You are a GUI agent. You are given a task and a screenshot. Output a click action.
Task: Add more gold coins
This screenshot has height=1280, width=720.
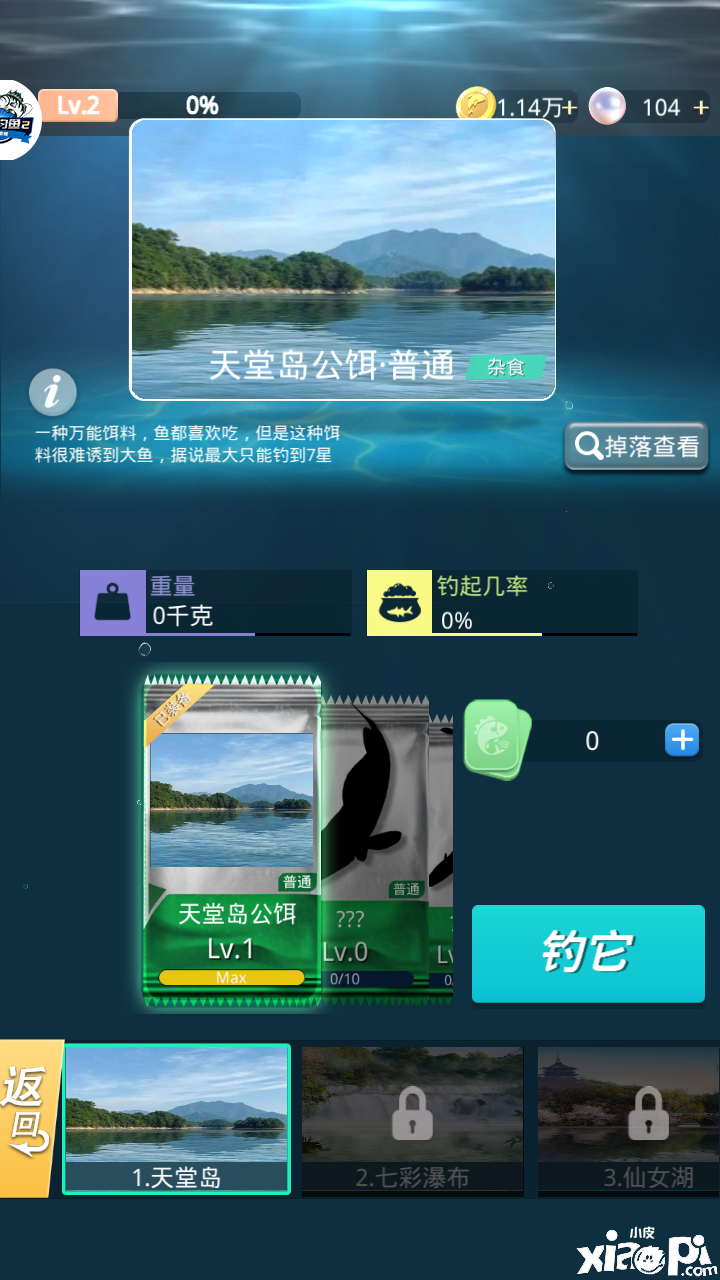pyautogui.click(x=570, y=107)
